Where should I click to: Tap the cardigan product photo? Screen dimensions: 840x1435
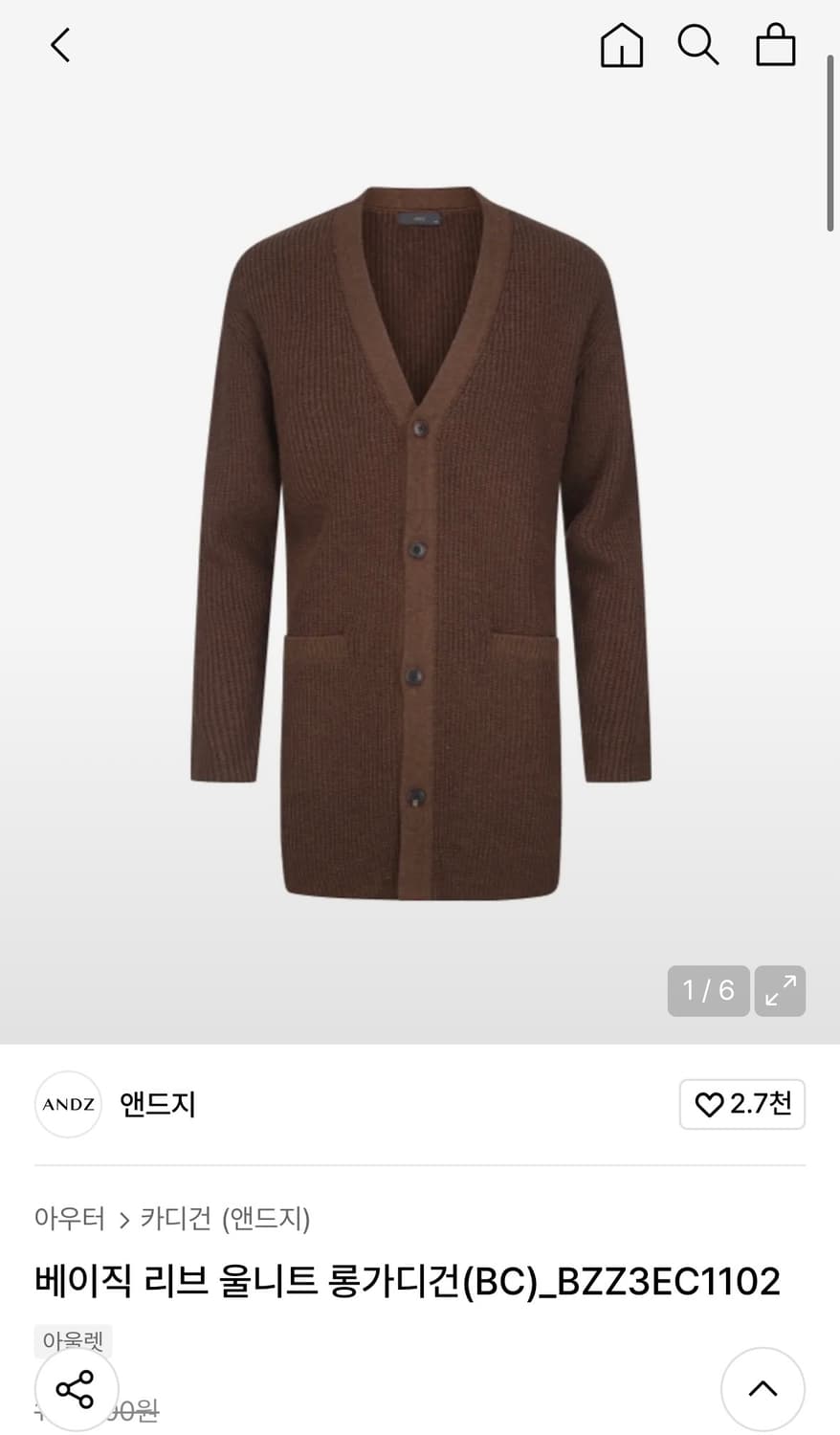pos(420,536)
